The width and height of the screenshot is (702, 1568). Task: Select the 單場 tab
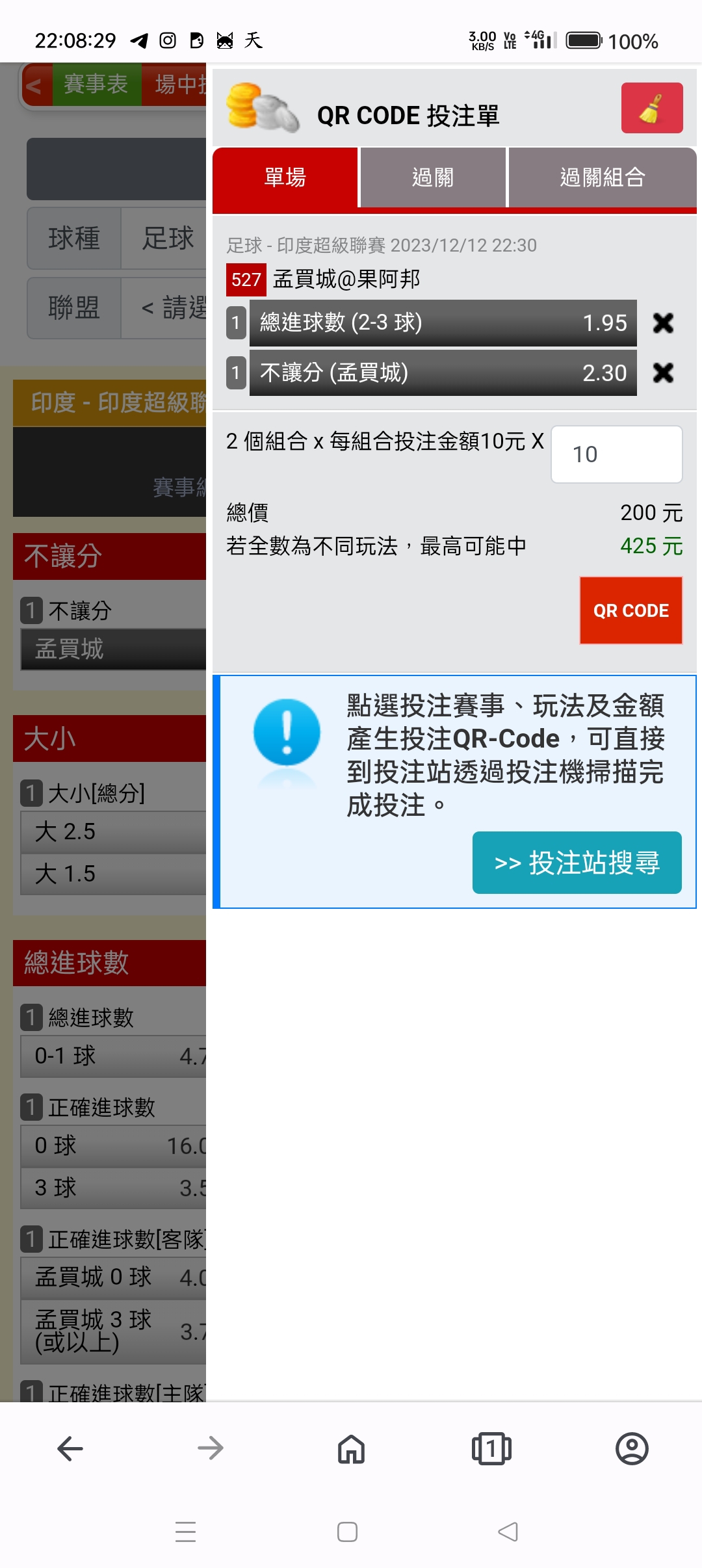[285, 177]
